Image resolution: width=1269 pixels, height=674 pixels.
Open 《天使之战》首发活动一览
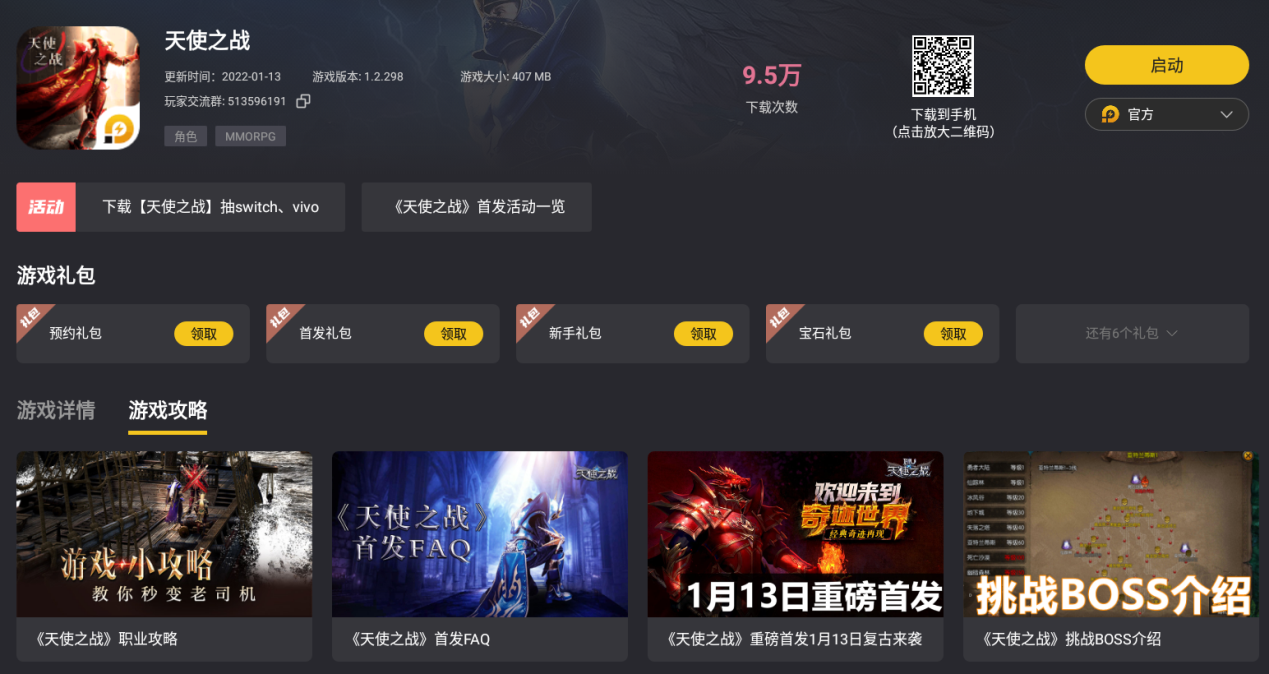[x=476, y=207]
